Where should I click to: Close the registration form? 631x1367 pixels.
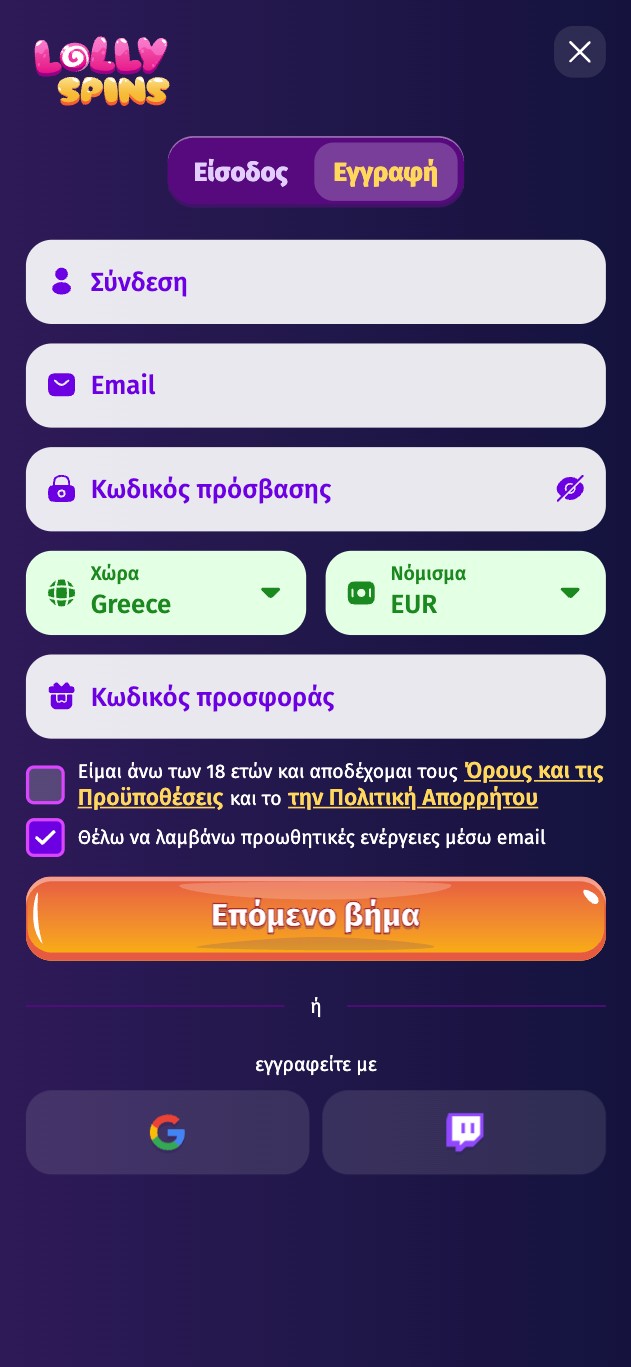(580, 52)
